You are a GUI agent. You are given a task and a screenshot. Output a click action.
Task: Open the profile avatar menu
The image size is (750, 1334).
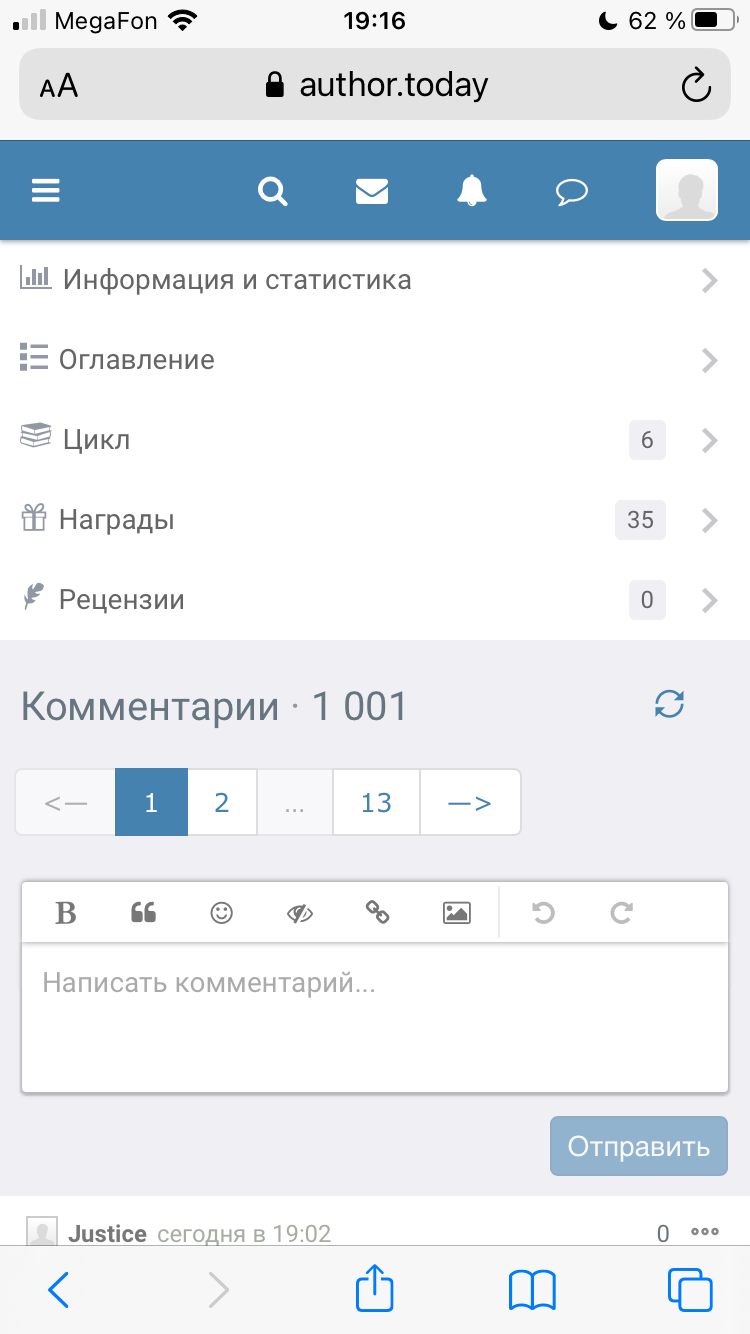686,190
